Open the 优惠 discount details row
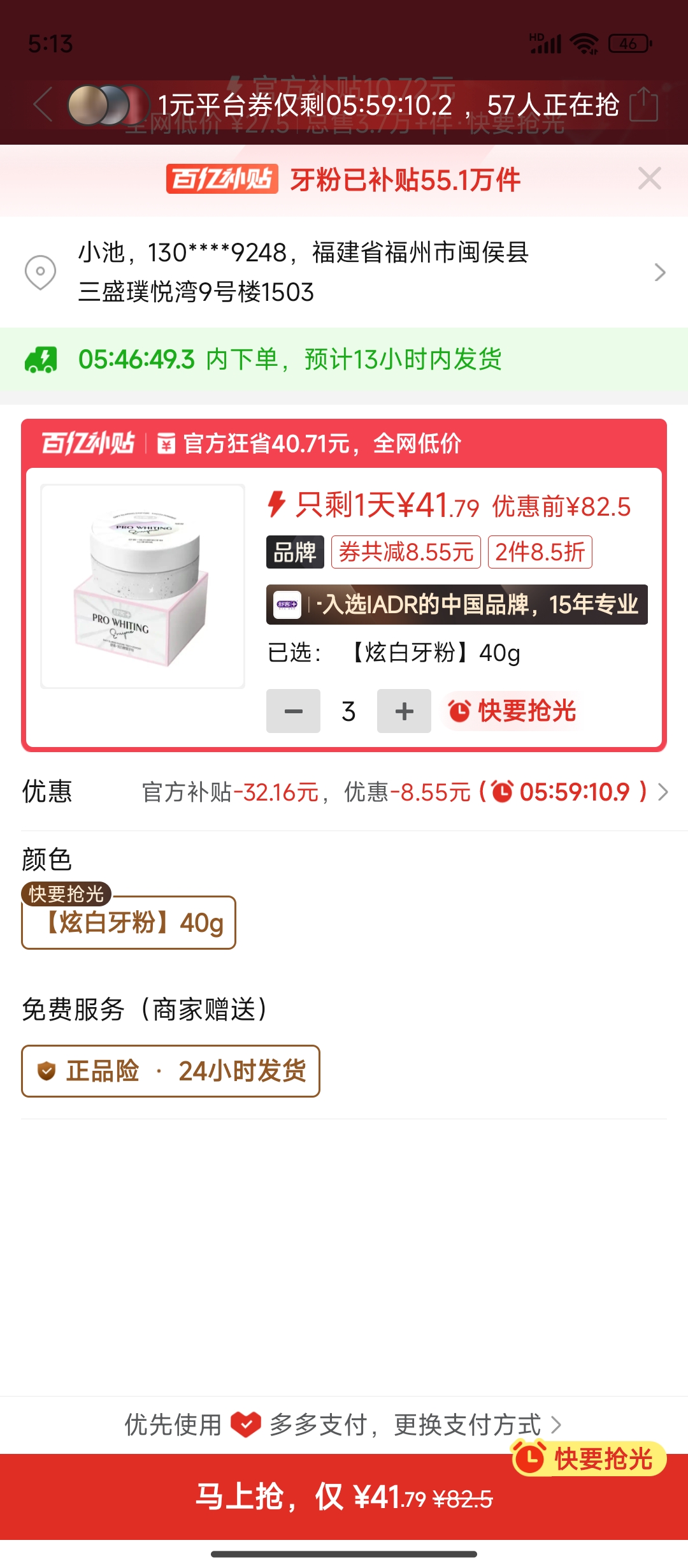This screenshot has width=688, height=1568. click(344, 792)
